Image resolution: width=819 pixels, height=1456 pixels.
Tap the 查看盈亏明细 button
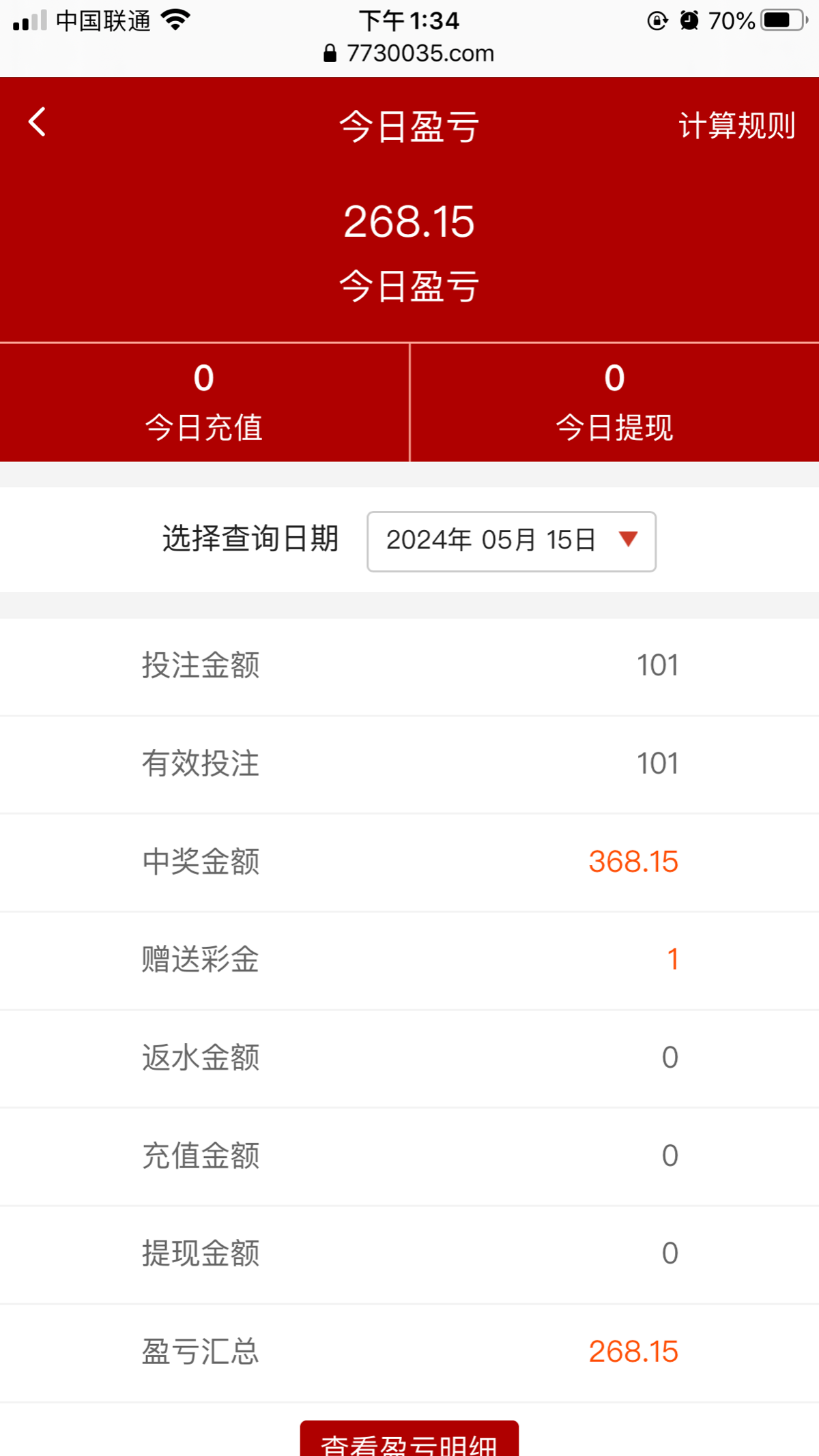pyautogui.click(x=409, y=1440)
